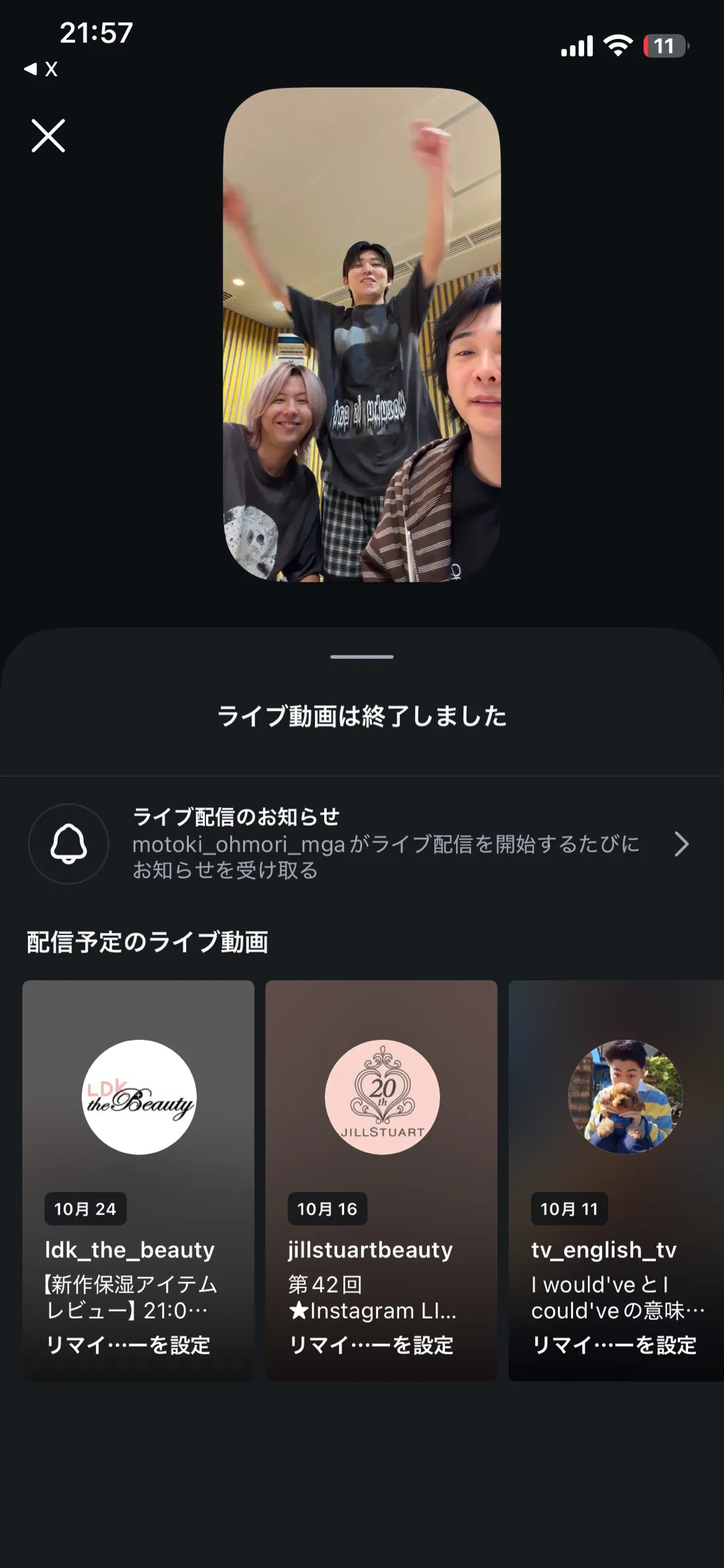
Task: Close the ended live video screen
Action: pos(48,136)
